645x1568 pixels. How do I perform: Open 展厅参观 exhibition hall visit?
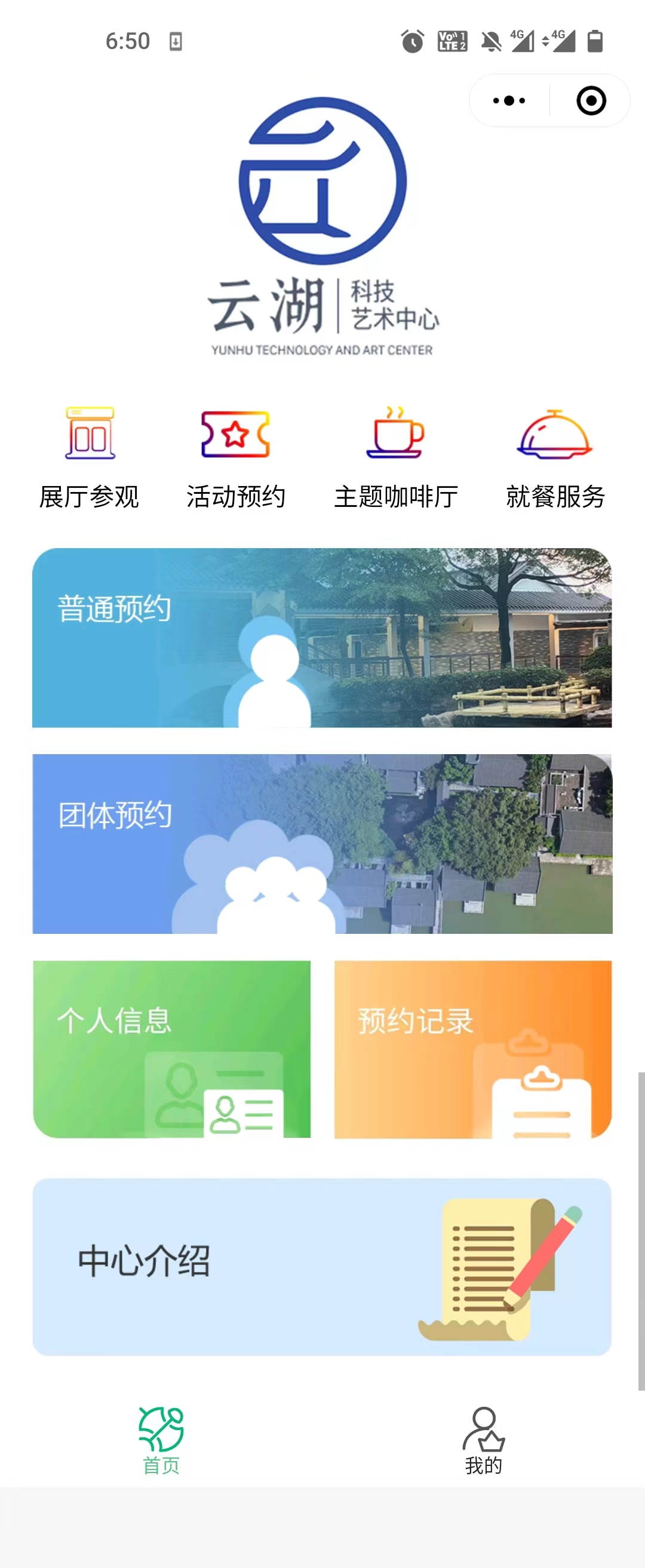pyautogui.click(x=90, y=458)
